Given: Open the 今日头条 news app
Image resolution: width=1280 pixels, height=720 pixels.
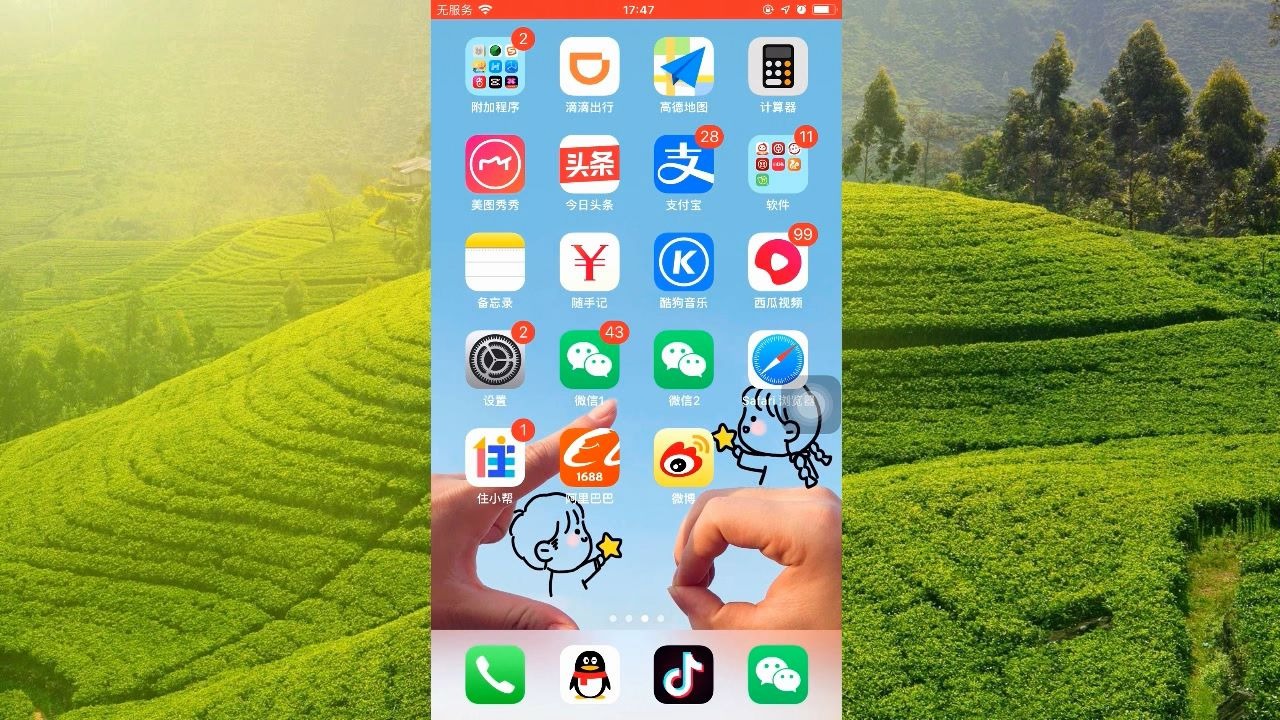Looking at the screenshot, I should tap(589, 164).
